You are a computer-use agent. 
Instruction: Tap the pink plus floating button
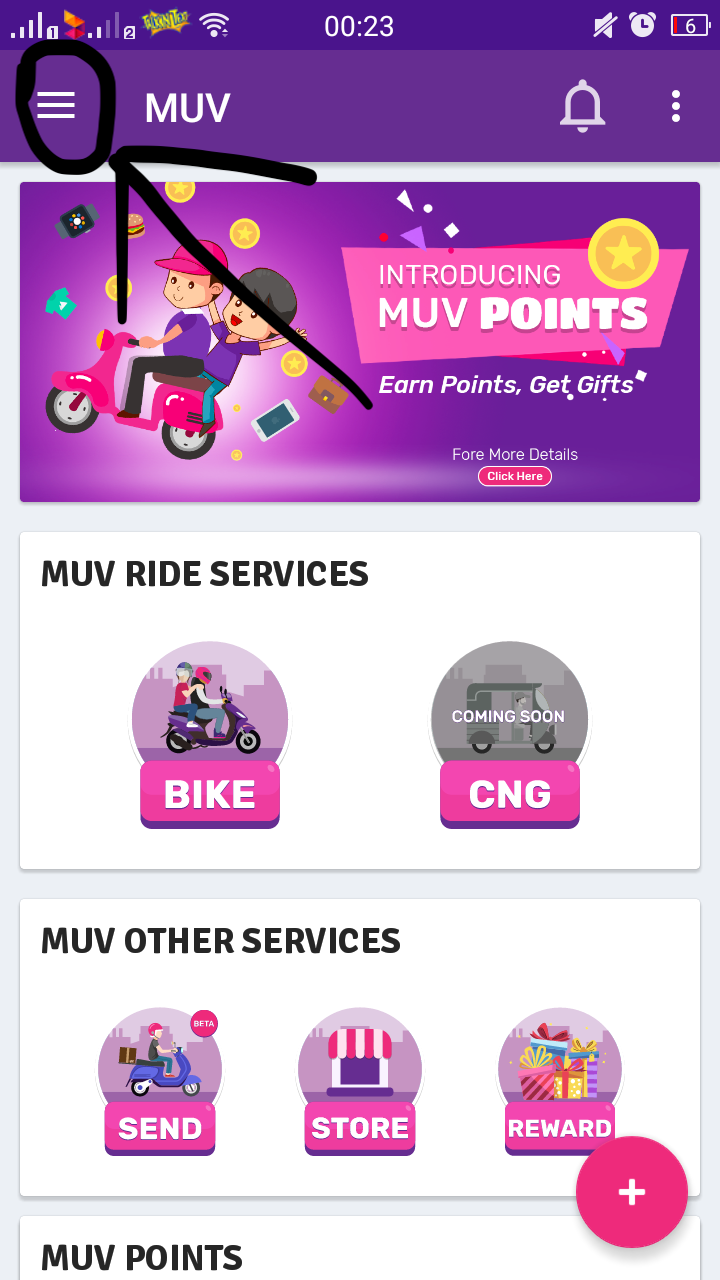pyautogui.click(x=632, y=1191)
